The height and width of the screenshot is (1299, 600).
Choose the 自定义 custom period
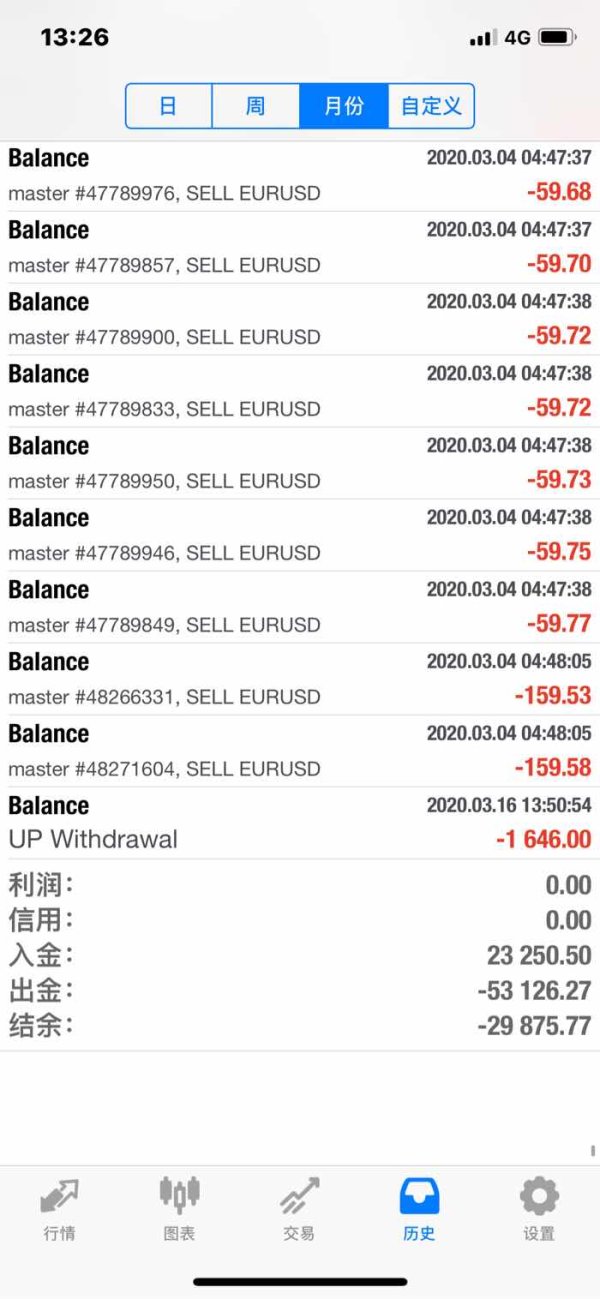(x=431, y=106)
